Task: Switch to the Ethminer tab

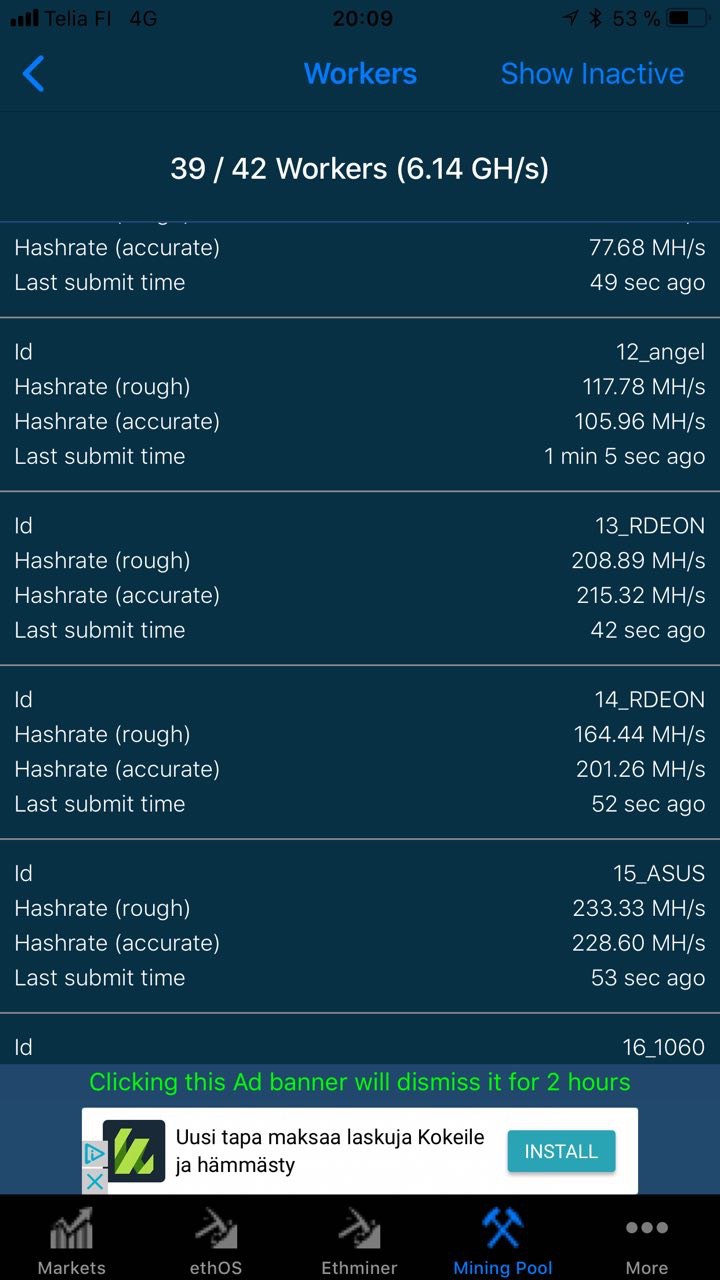Action: pos(359,1240)
